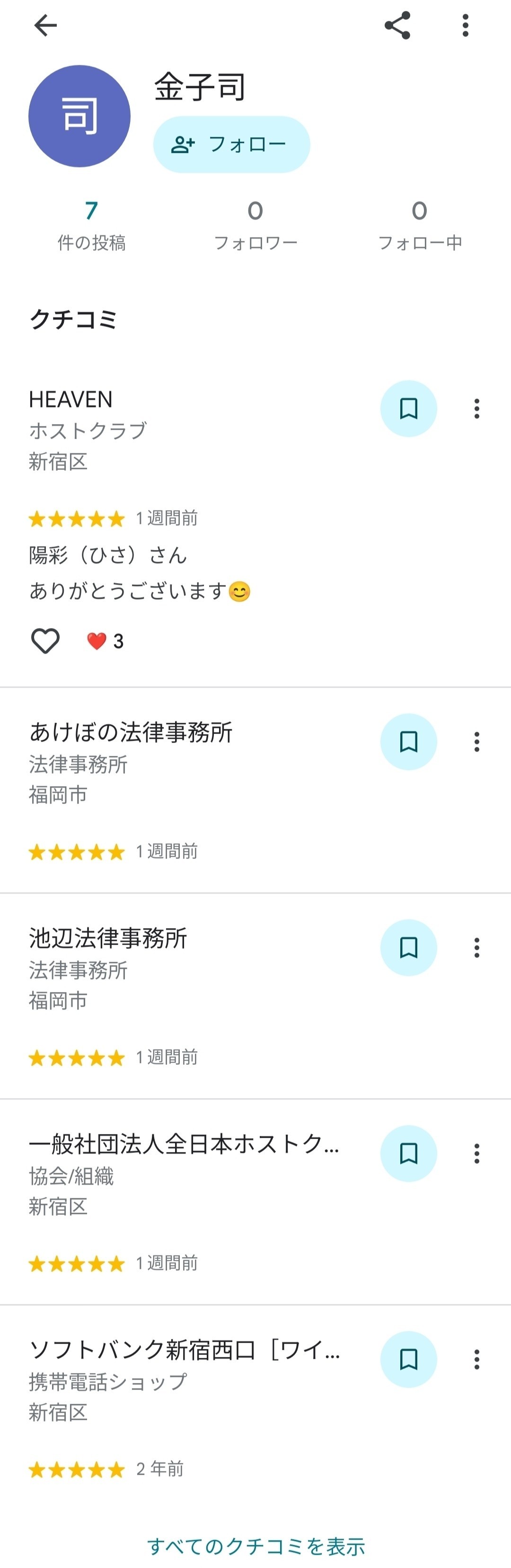Bookmark ソフトバンク新宿西口 shop
This screenshot has height=1568, width=511.
click(x=408, y=1359)
